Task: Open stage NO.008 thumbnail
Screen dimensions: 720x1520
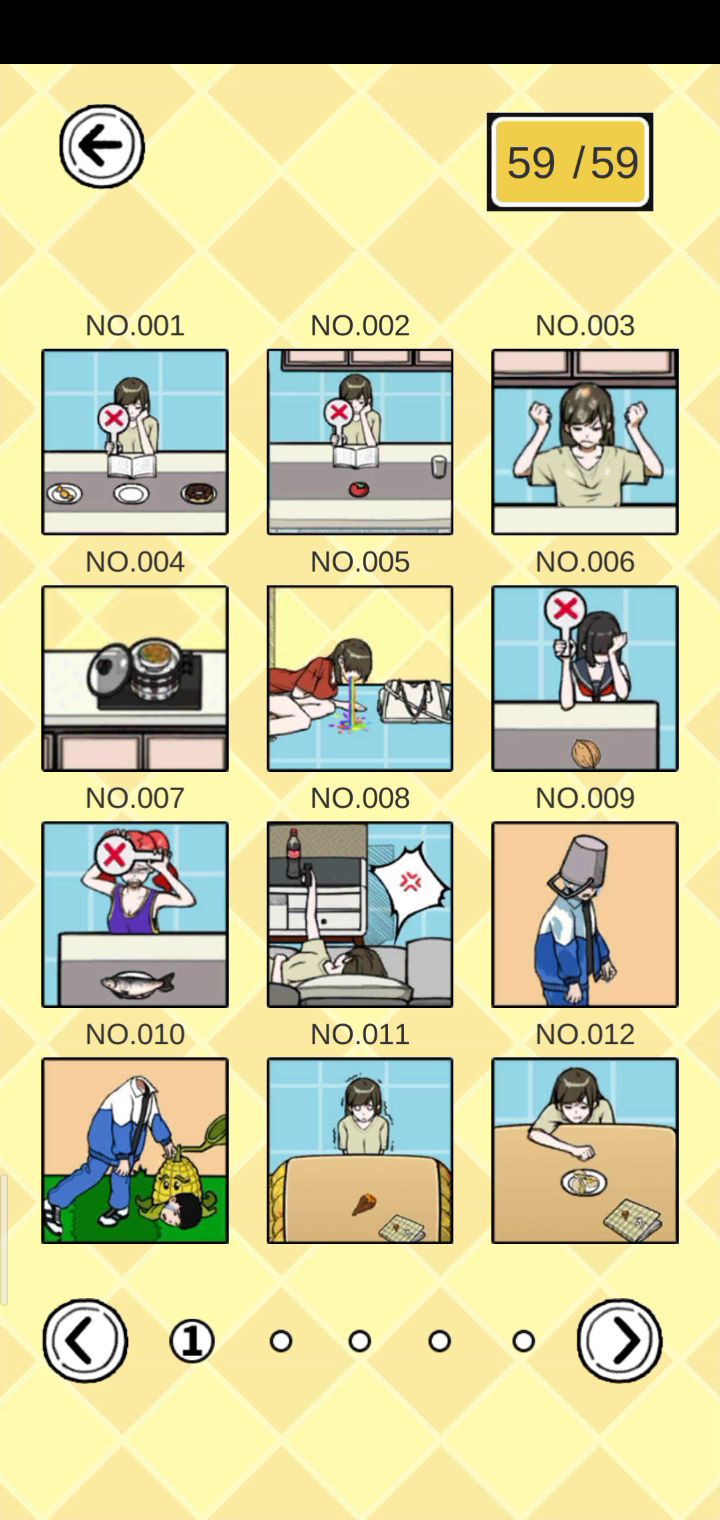Action: (x=360, y=914)
